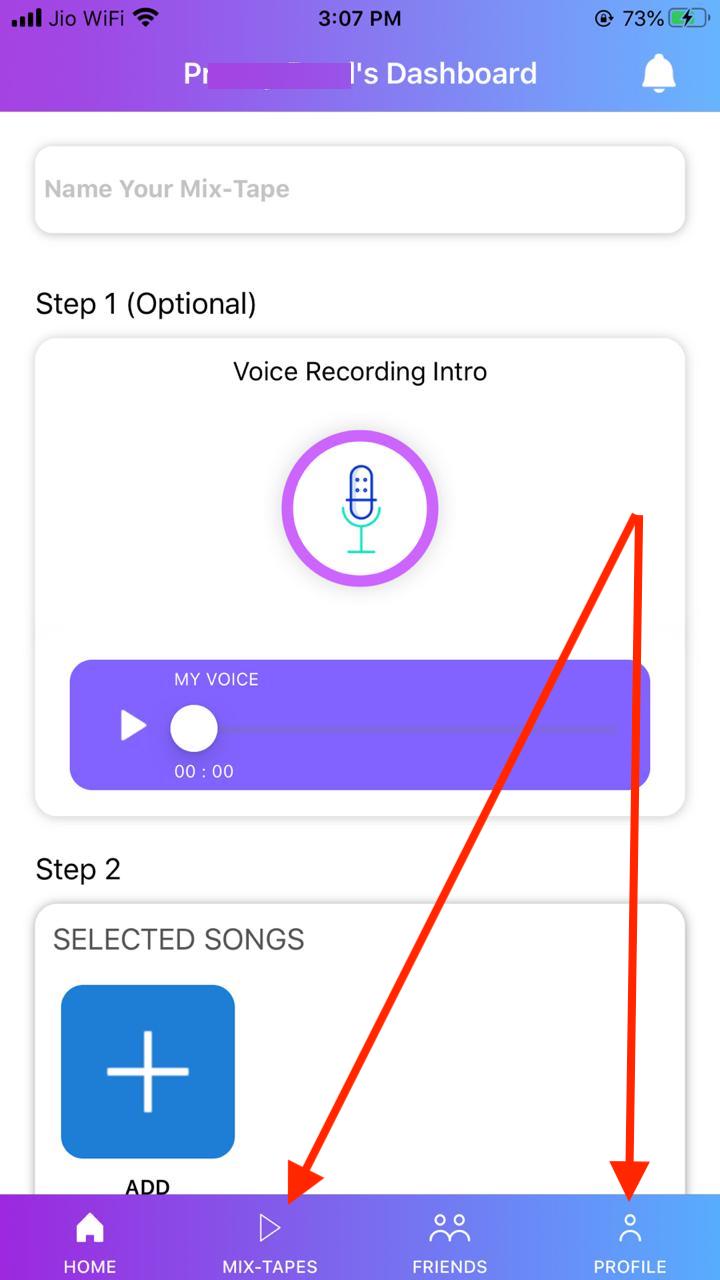Switch to the Profile tab
This screenshot has width=720, height=1280.
(630, 1240)
